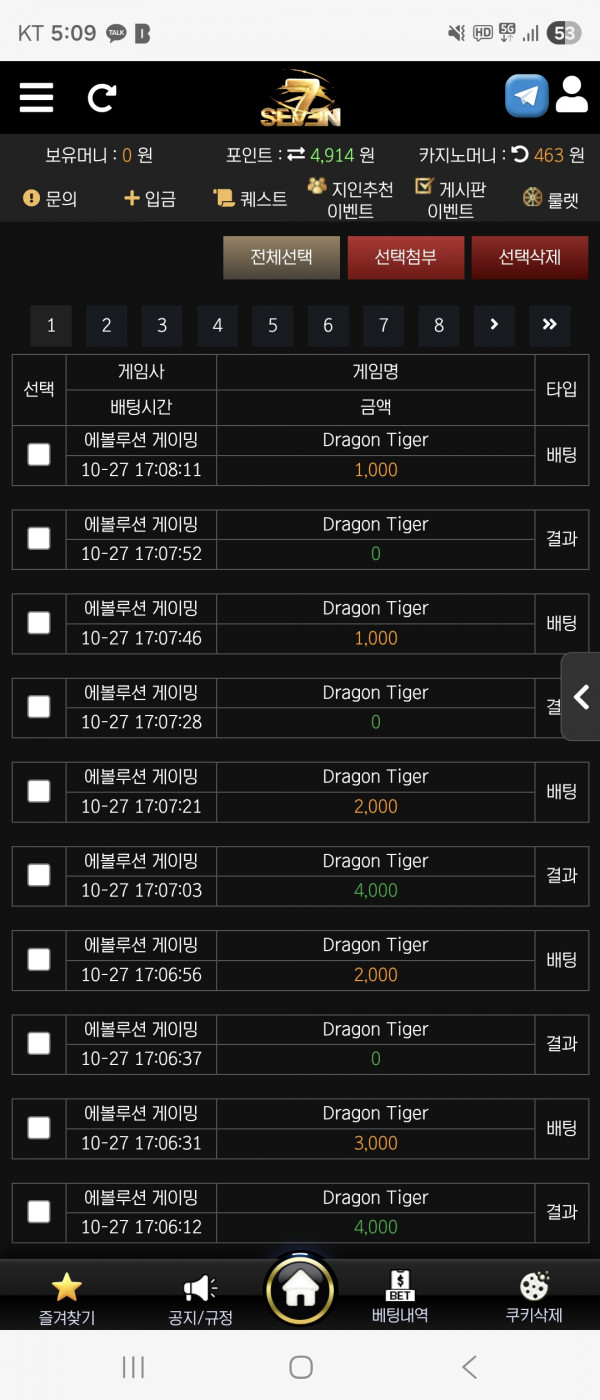Open the Telegram channel icon
The height and width of the screenshot is (1400, 600).
coord(527,96)
